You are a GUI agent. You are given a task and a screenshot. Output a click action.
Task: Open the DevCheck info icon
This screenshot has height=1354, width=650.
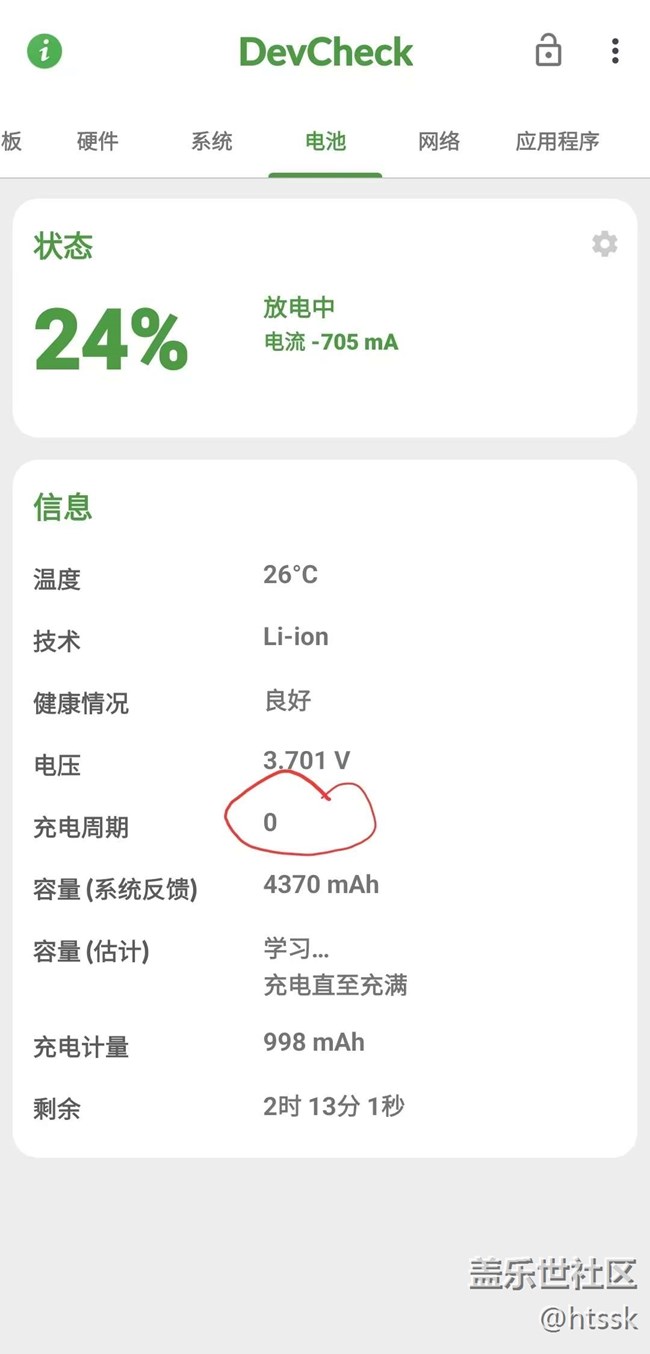pyautogui.click(x=45, y=51)
